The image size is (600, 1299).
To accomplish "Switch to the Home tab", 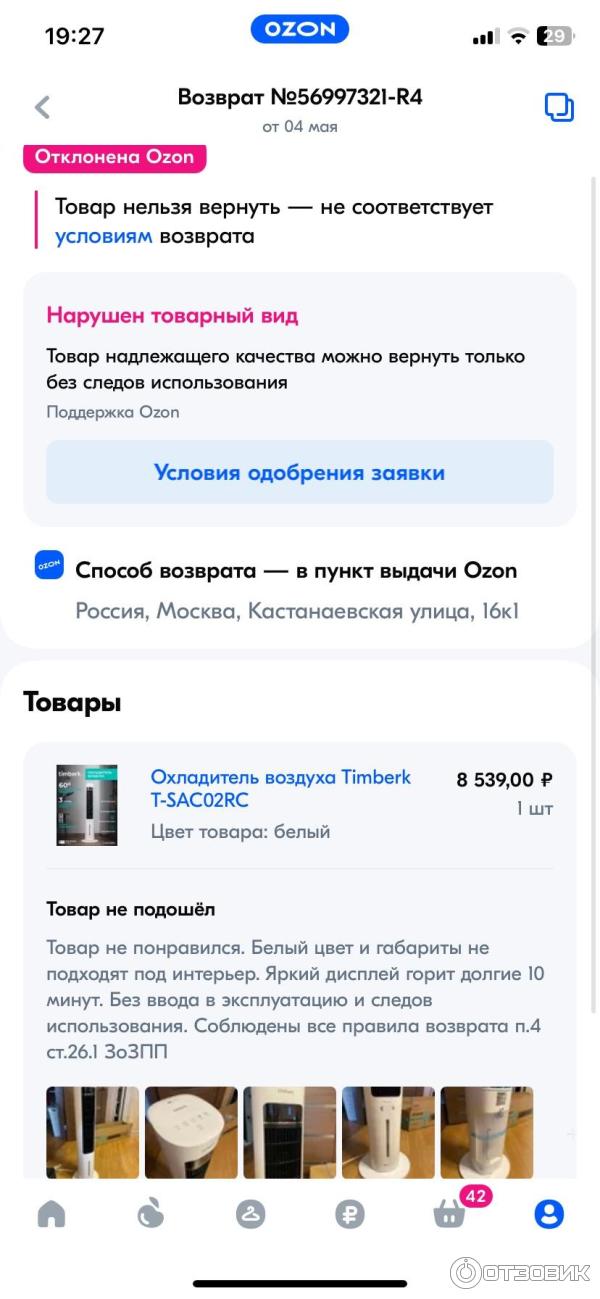I will pos(51,1215).
